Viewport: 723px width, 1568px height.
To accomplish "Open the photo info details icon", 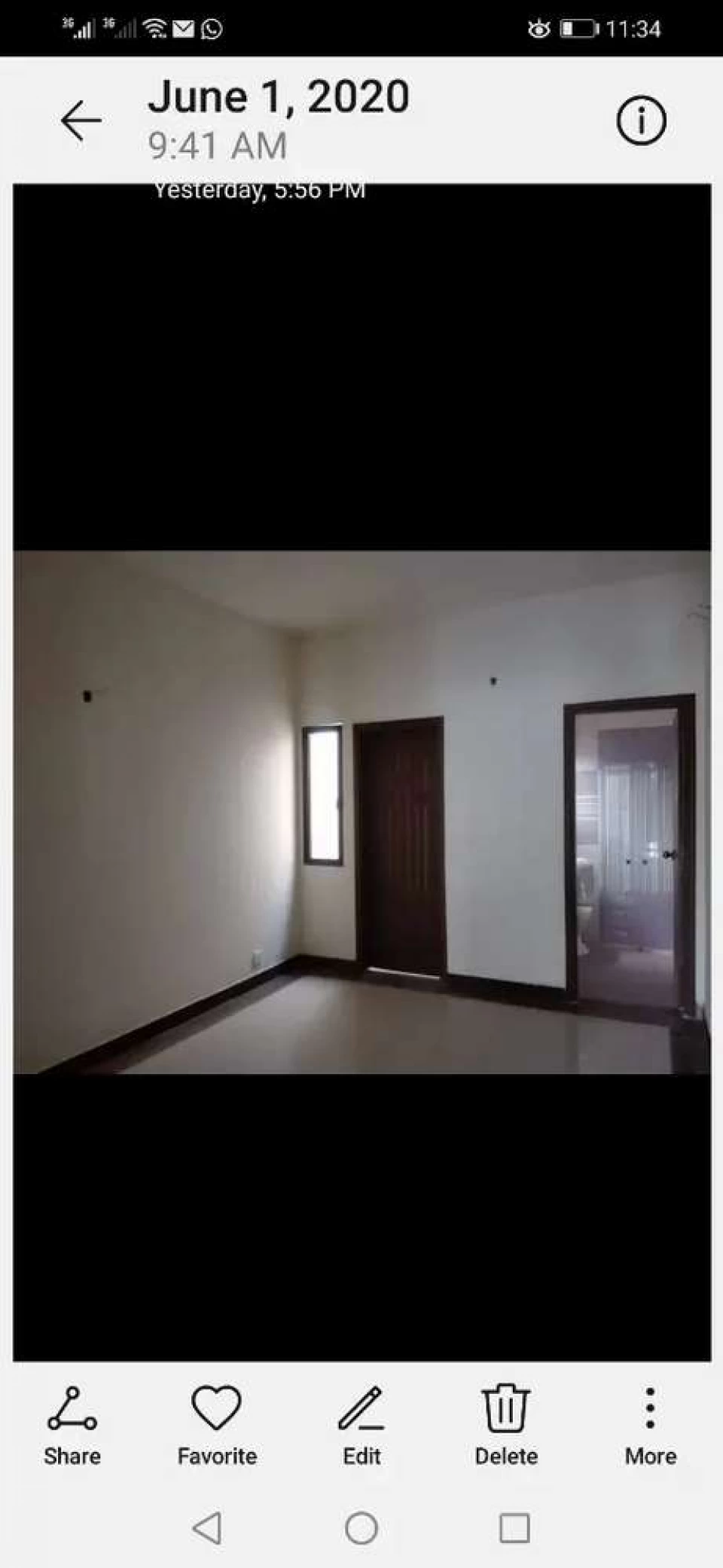I will pyautogui.click(x=641, y=120).
